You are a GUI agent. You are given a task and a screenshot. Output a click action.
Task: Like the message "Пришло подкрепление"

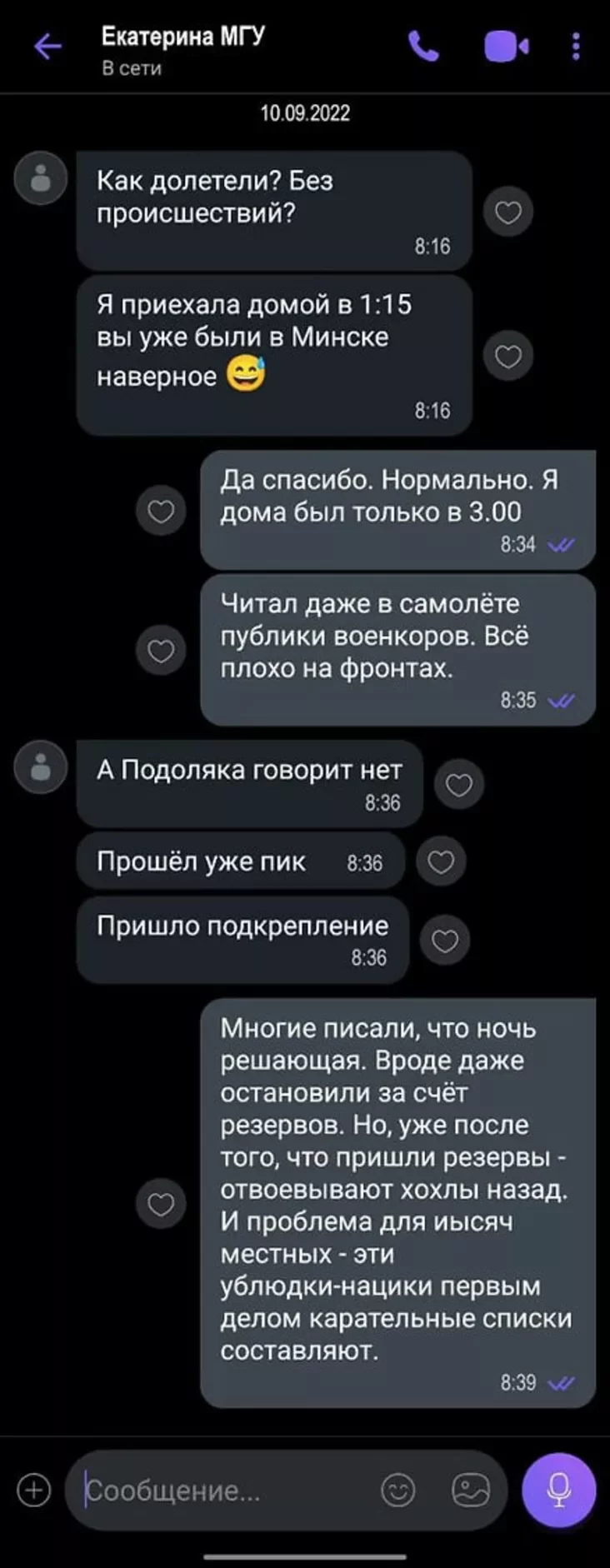coord(445,941)
